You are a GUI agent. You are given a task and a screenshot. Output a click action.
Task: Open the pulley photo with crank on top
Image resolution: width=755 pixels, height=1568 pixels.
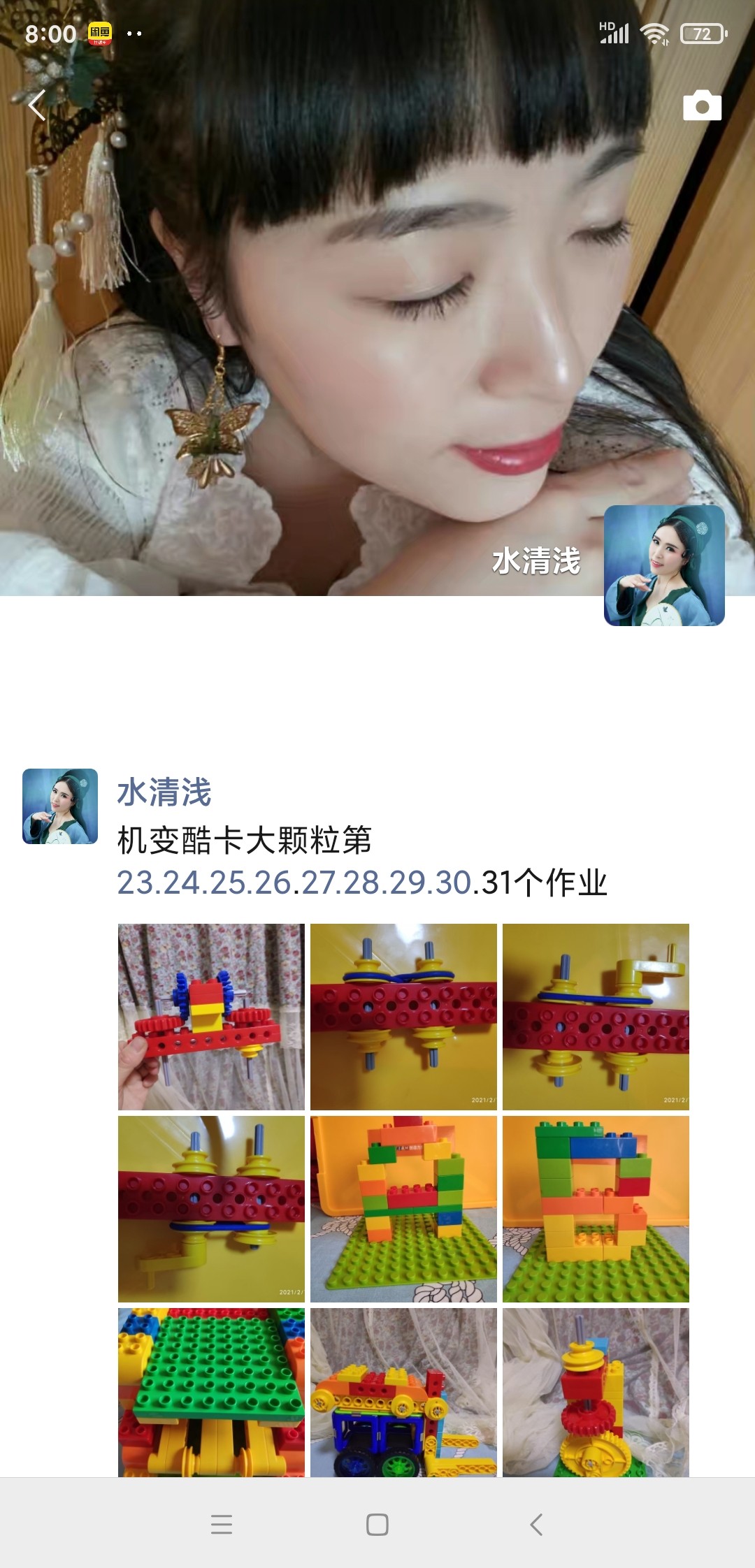coord(596,1017)
